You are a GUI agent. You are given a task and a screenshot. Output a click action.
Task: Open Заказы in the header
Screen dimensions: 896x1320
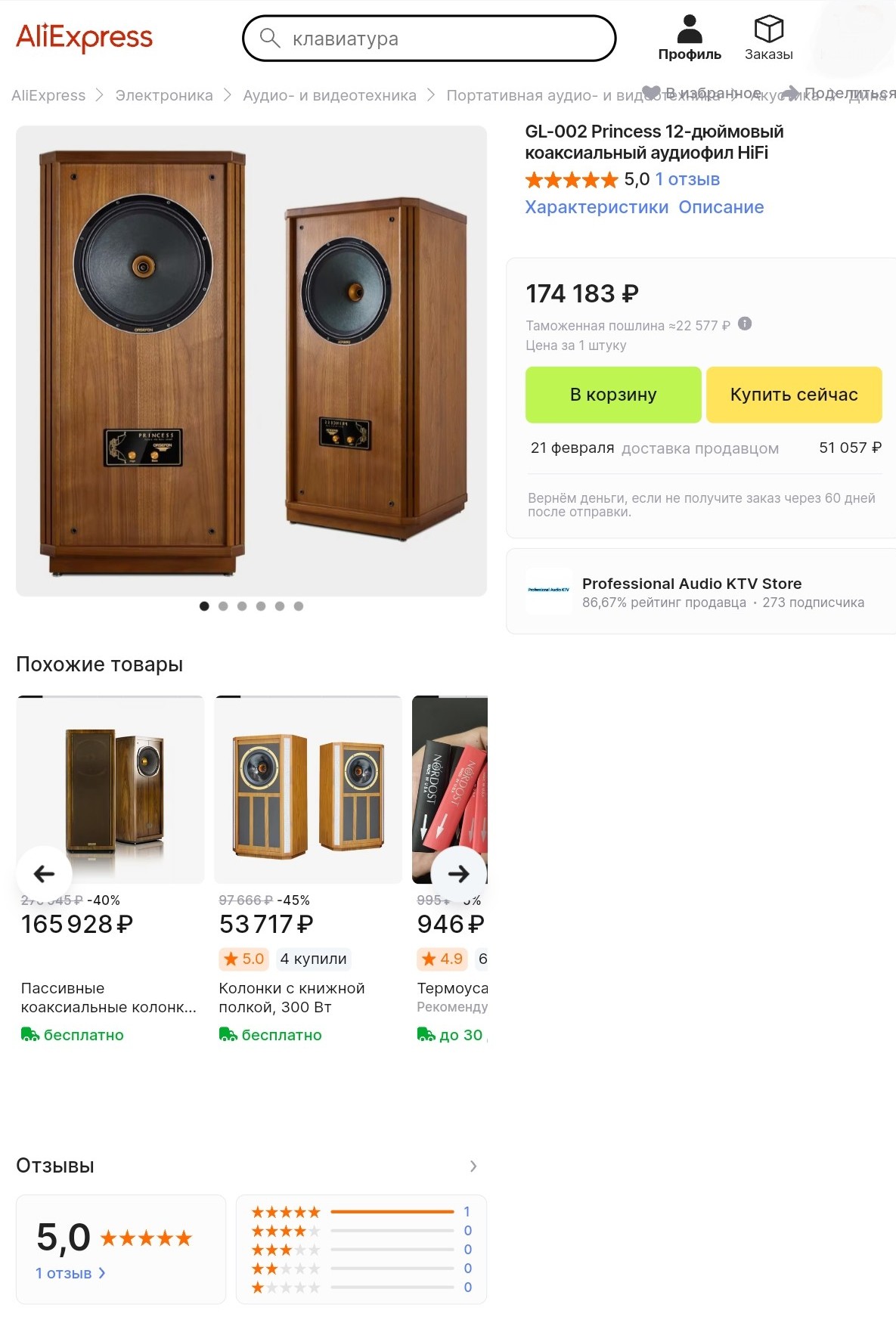pos(768,38)
